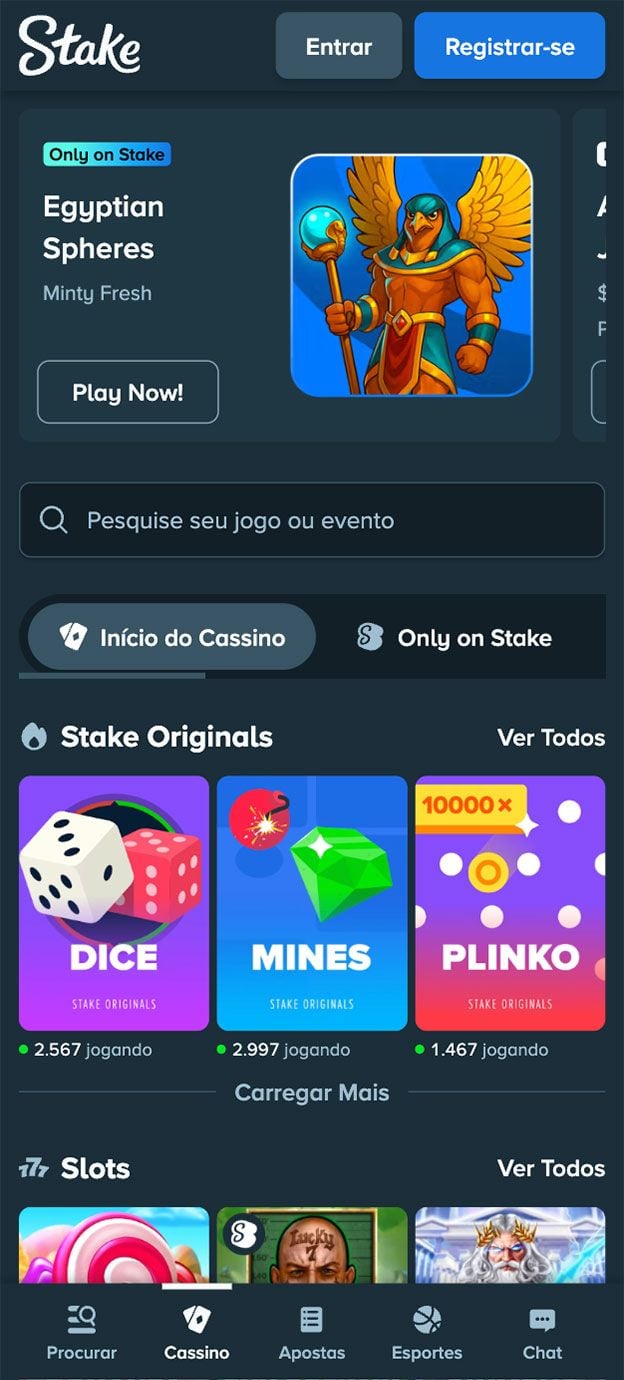
Task: Open the Chat tab
Action: pos(542,1334)
